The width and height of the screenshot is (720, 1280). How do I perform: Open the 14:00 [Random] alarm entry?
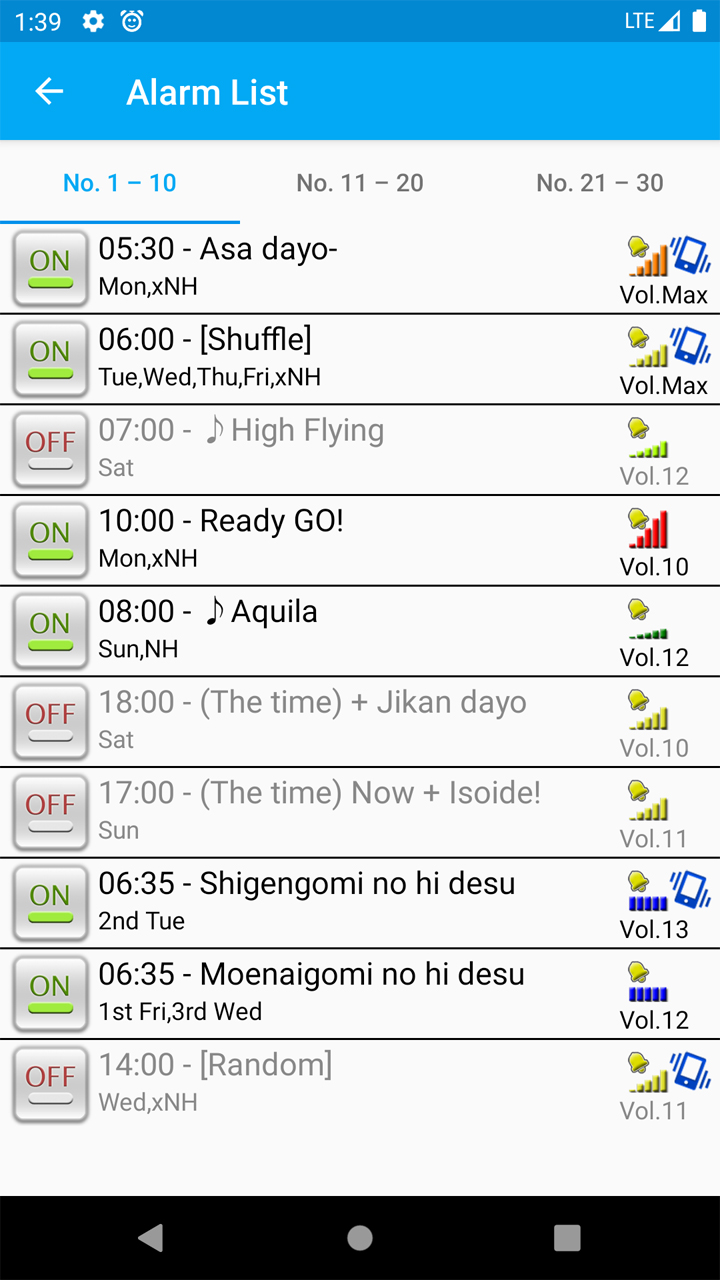(x=350, y=1084)
